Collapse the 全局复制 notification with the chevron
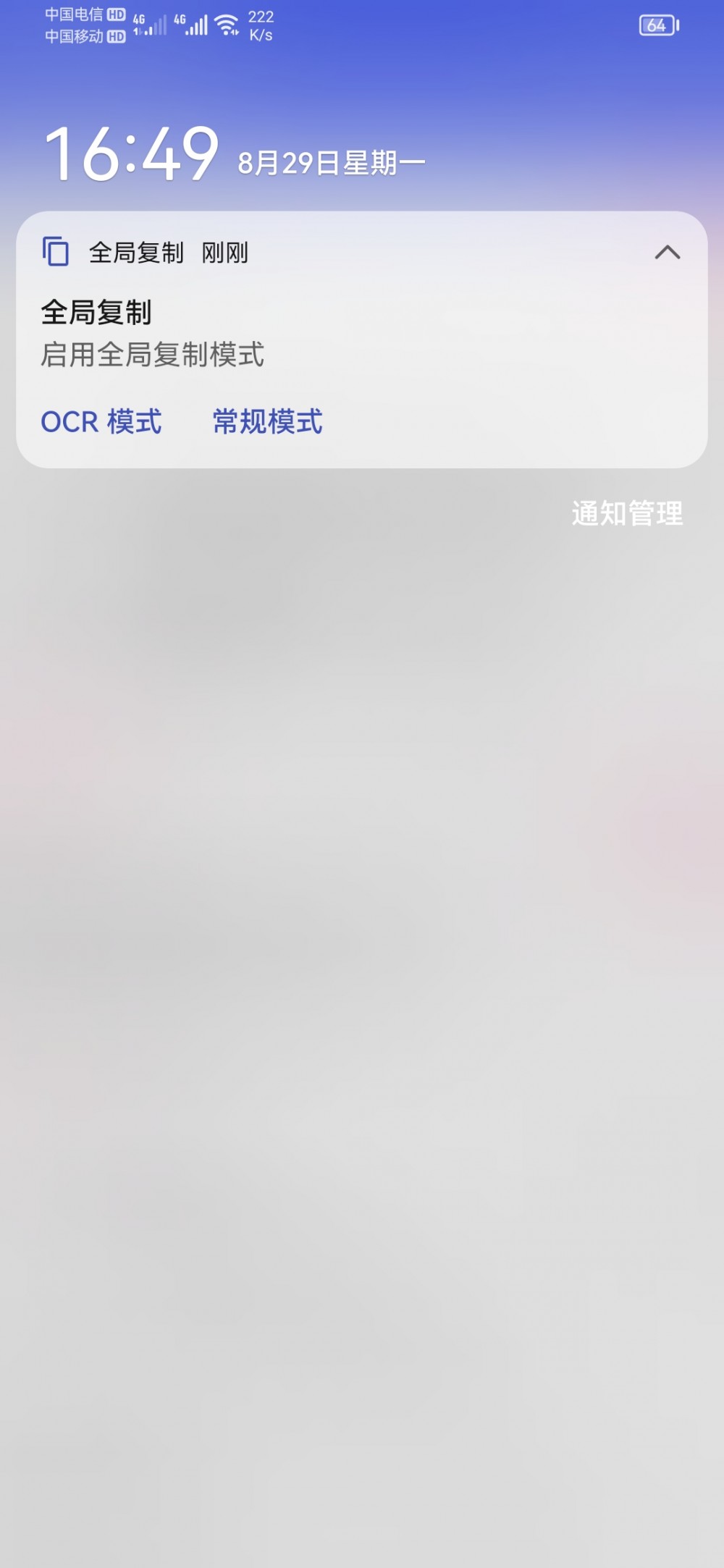724x1568 pixels. (x=667, y=253)
